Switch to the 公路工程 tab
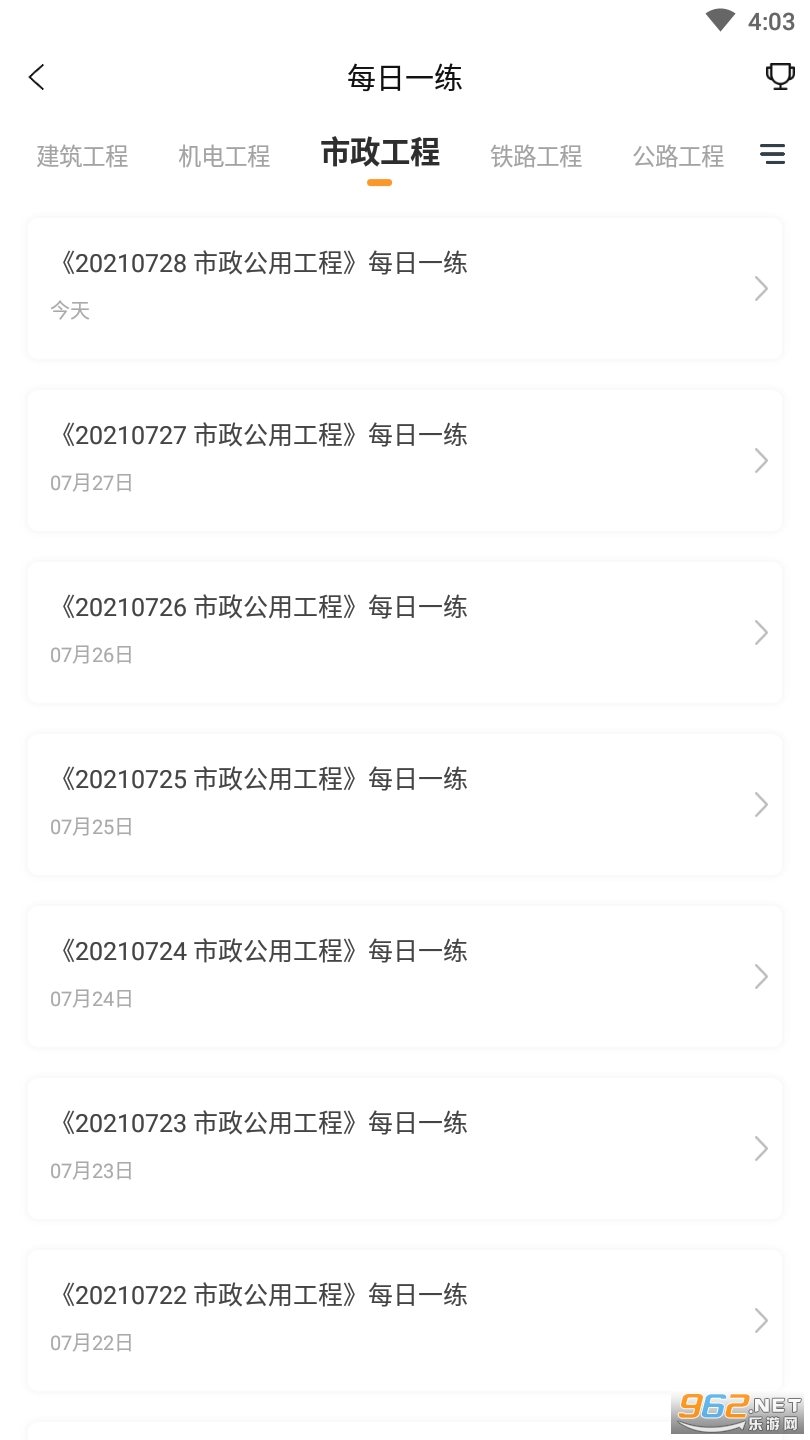 click(x=678, y=156)
